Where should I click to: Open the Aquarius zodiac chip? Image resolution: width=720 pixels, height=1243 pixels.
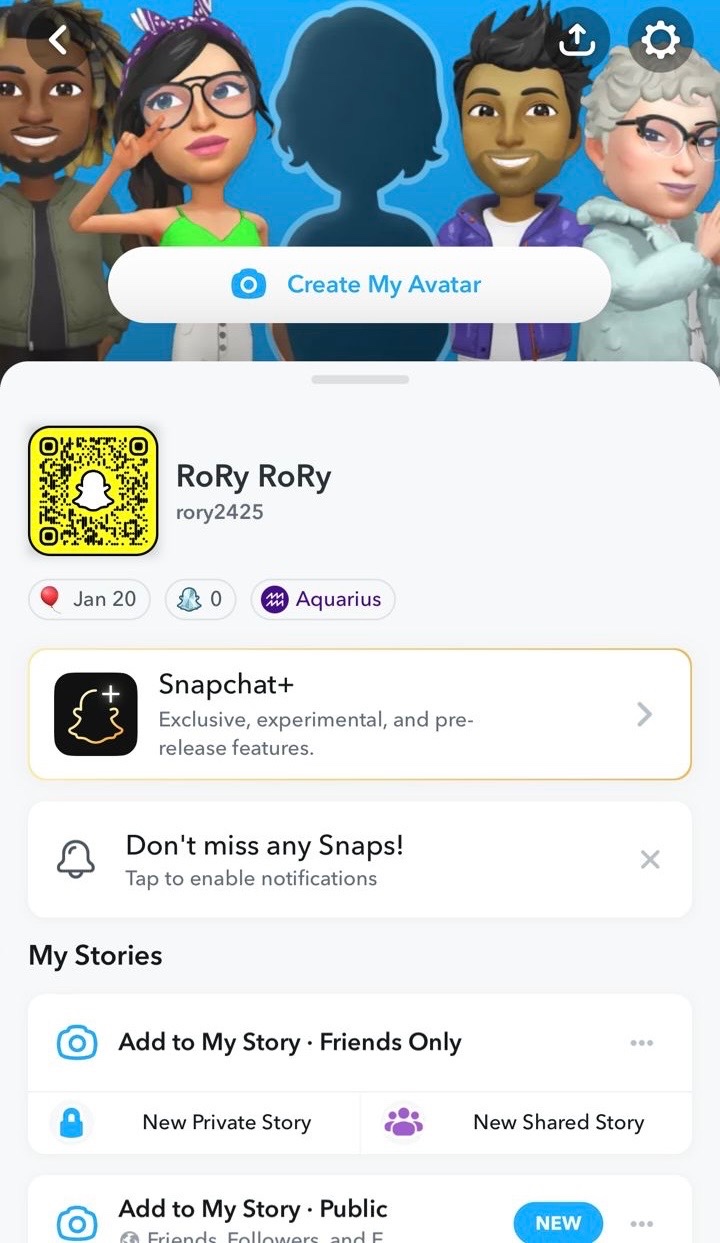(x=322, y=599)
